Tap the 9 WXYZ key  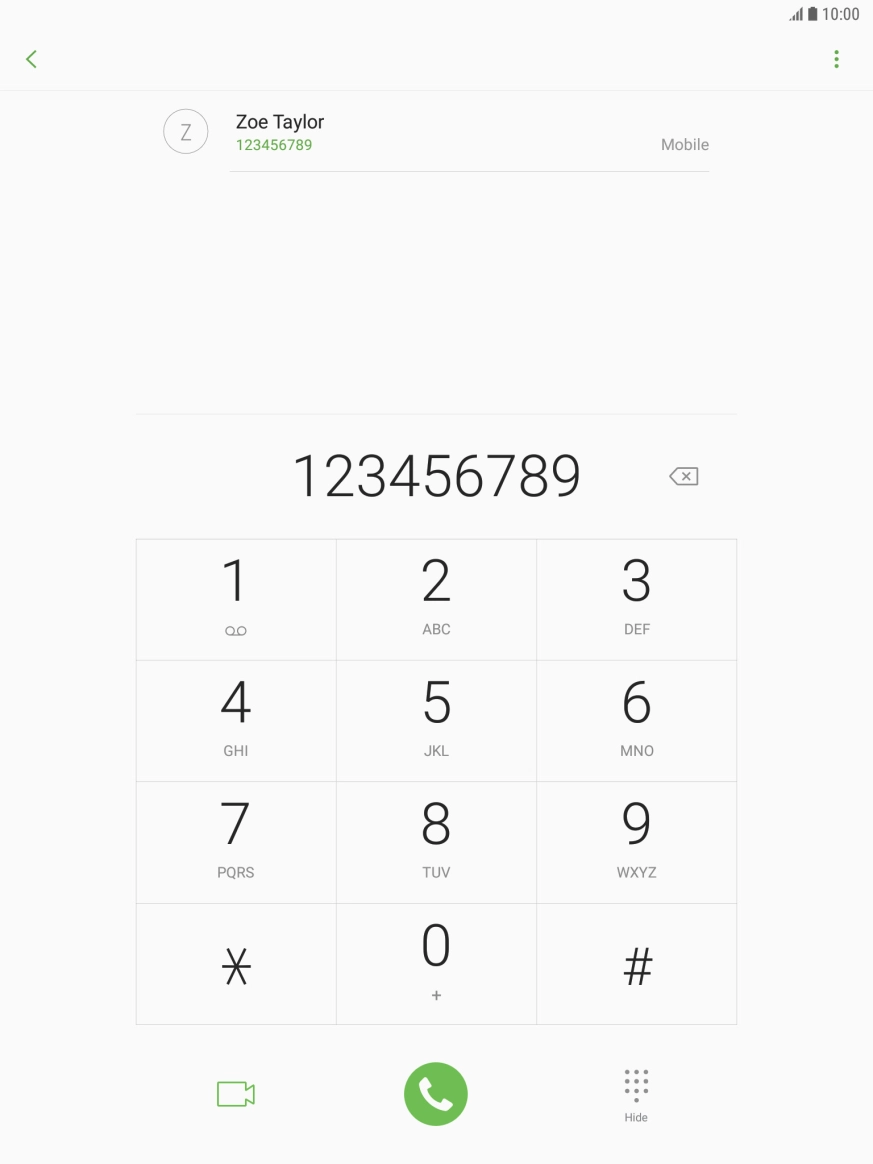(x=636, y=842)
